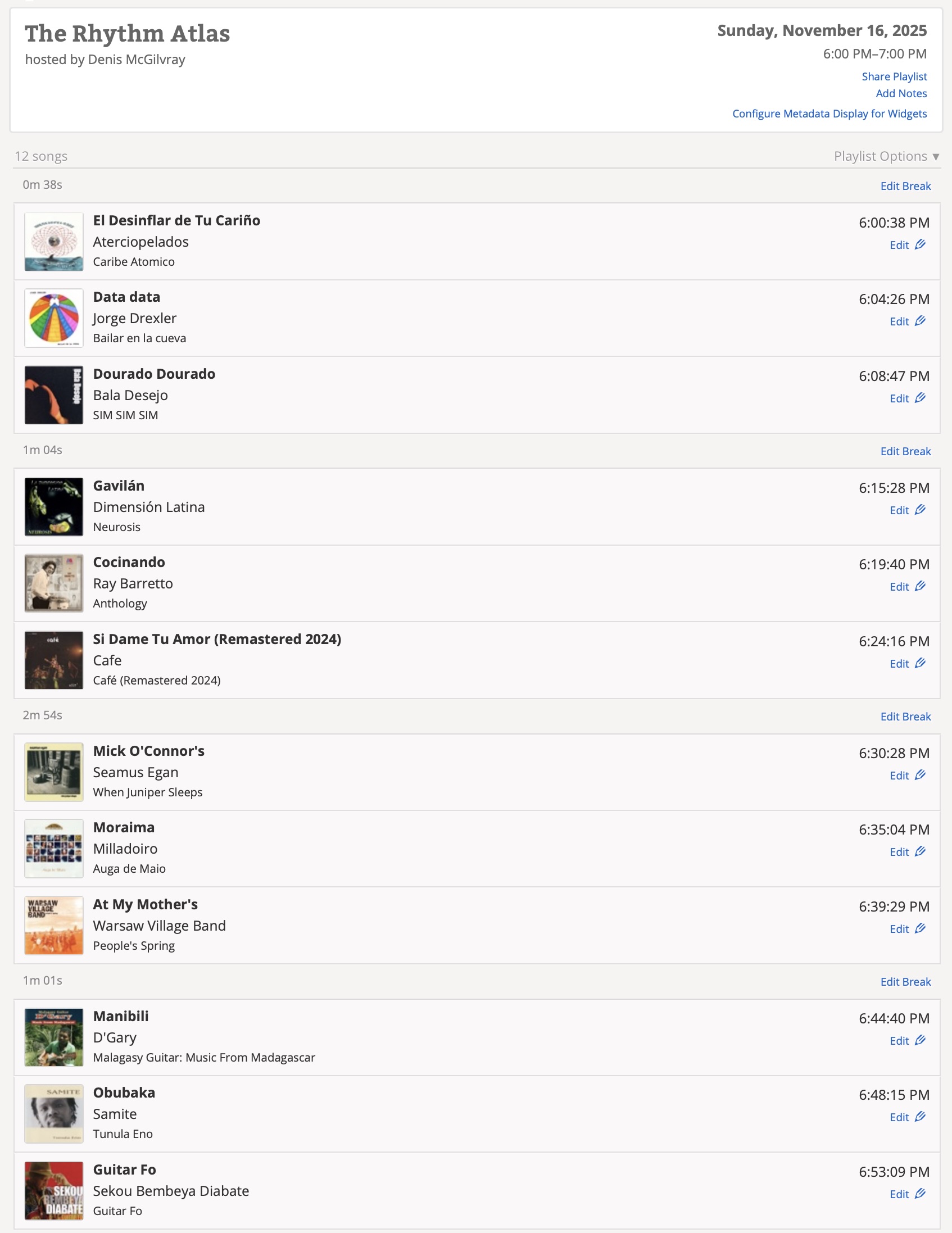Edit the Mick O'Connor's song entry

click(x=906, y=776)
